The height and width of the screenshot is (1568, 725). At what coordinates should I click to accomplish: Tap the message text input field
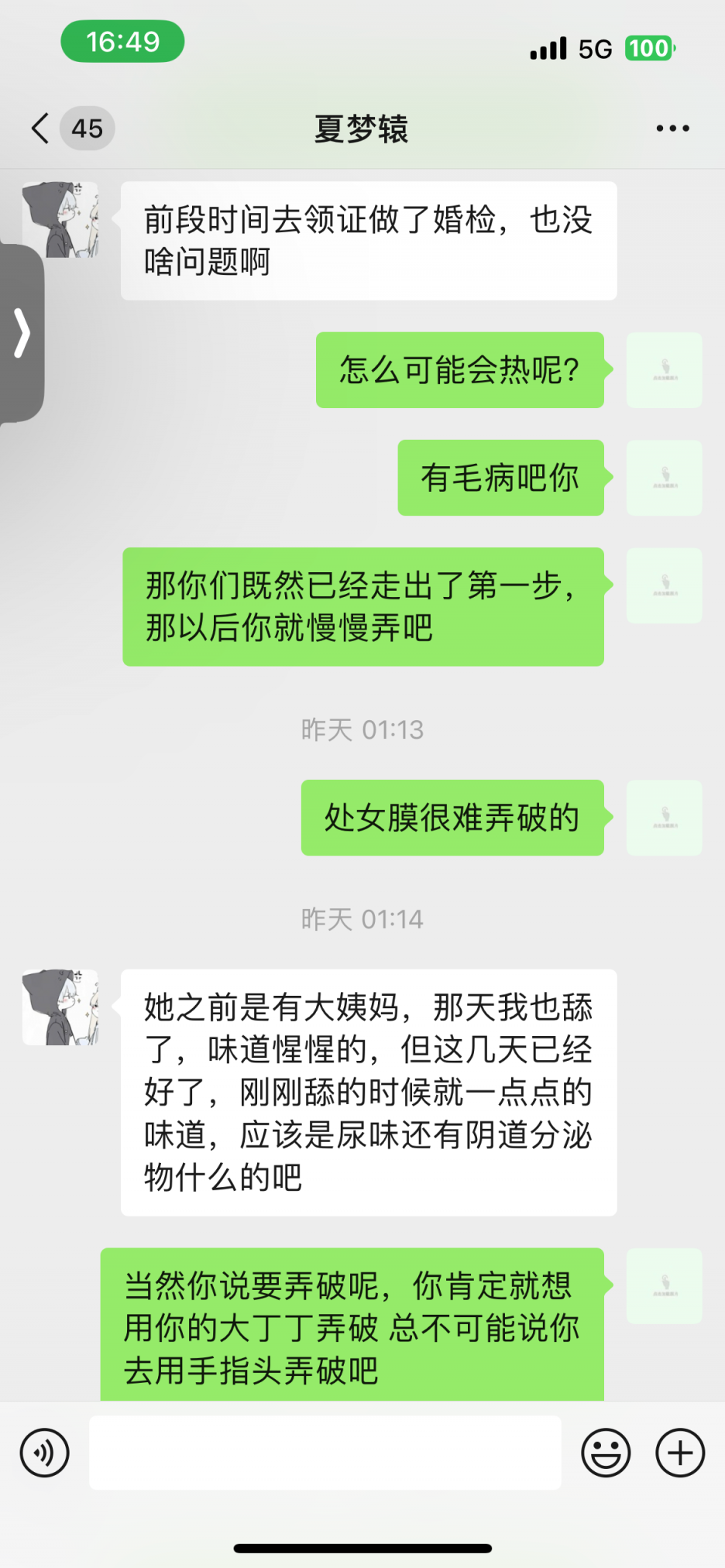(x=325, y=1453)
